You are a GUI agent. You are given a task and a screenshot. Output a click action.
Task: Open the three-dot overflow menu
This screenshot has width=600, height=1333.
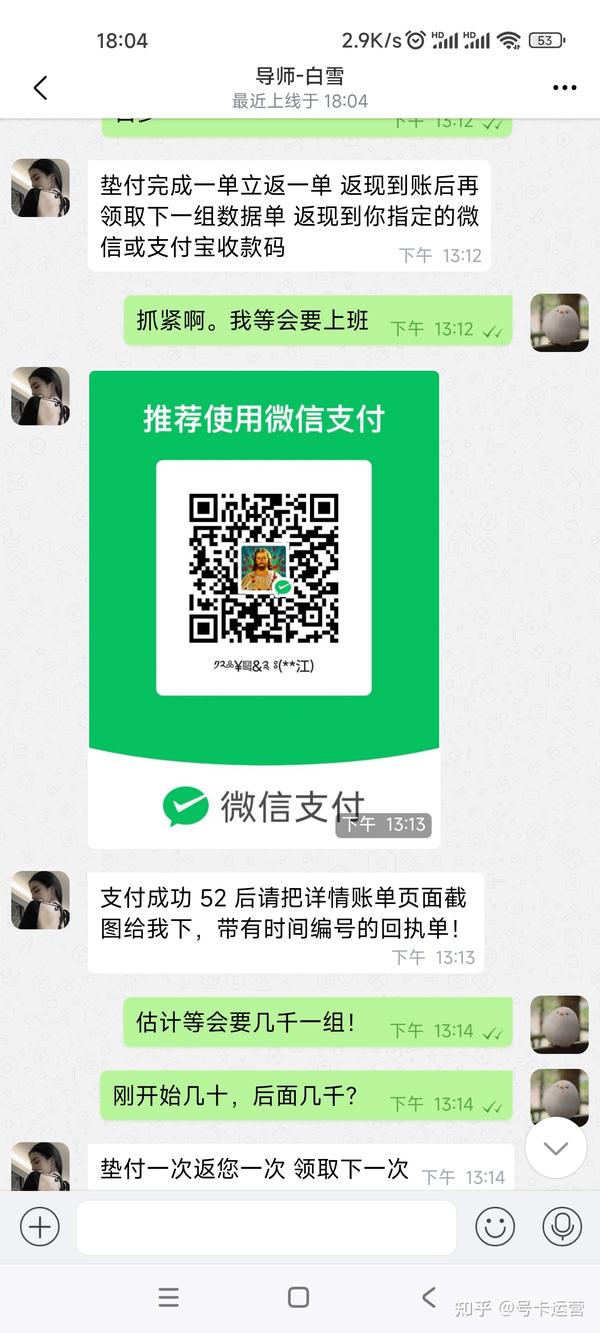(x=564, y=88)
